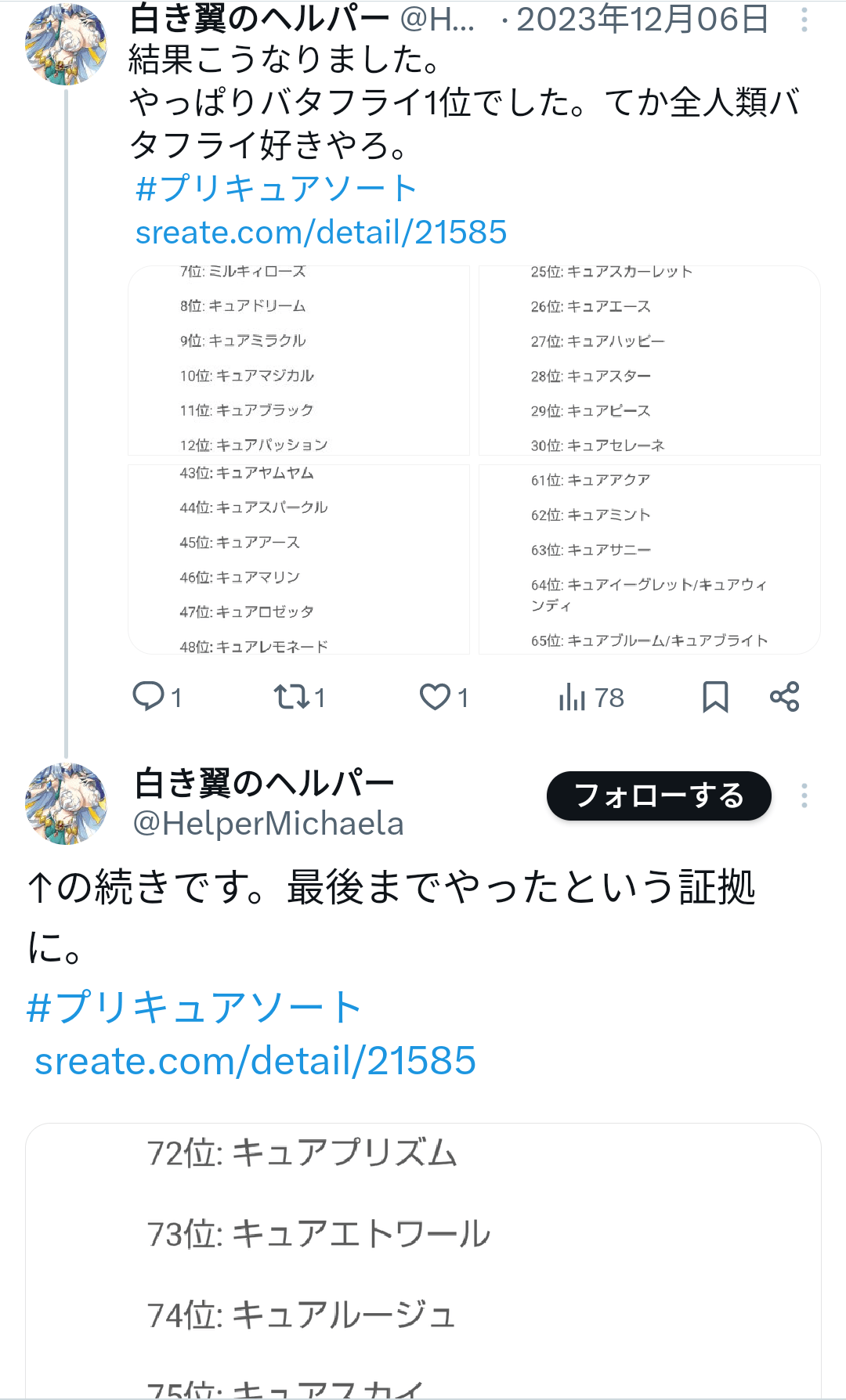Tap フォローする to follow @HelperMichaela
The height and width of the screenshot is (1400, 846).
(x=658, y=796)
